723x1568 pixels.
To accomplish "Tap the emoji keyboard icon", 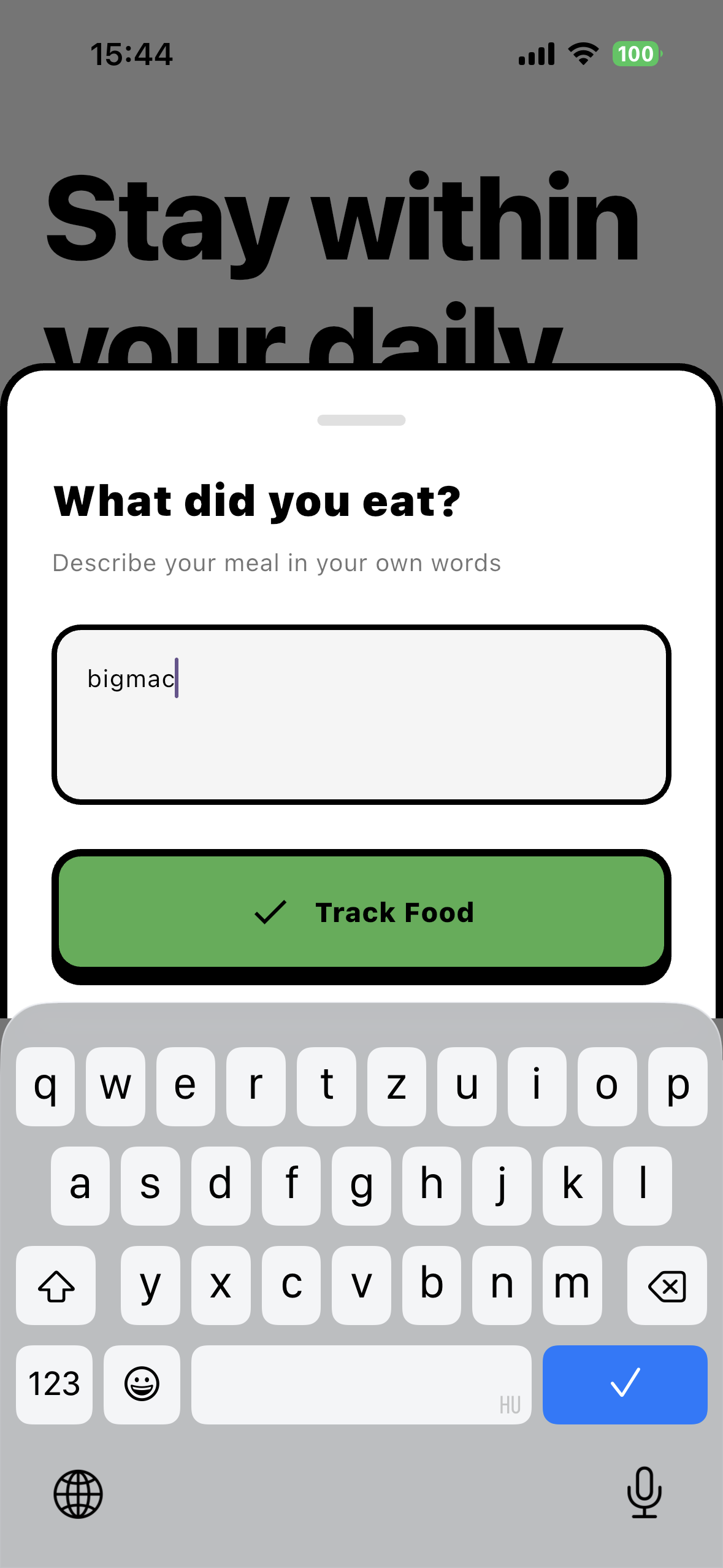I will tap(140, 1385).
